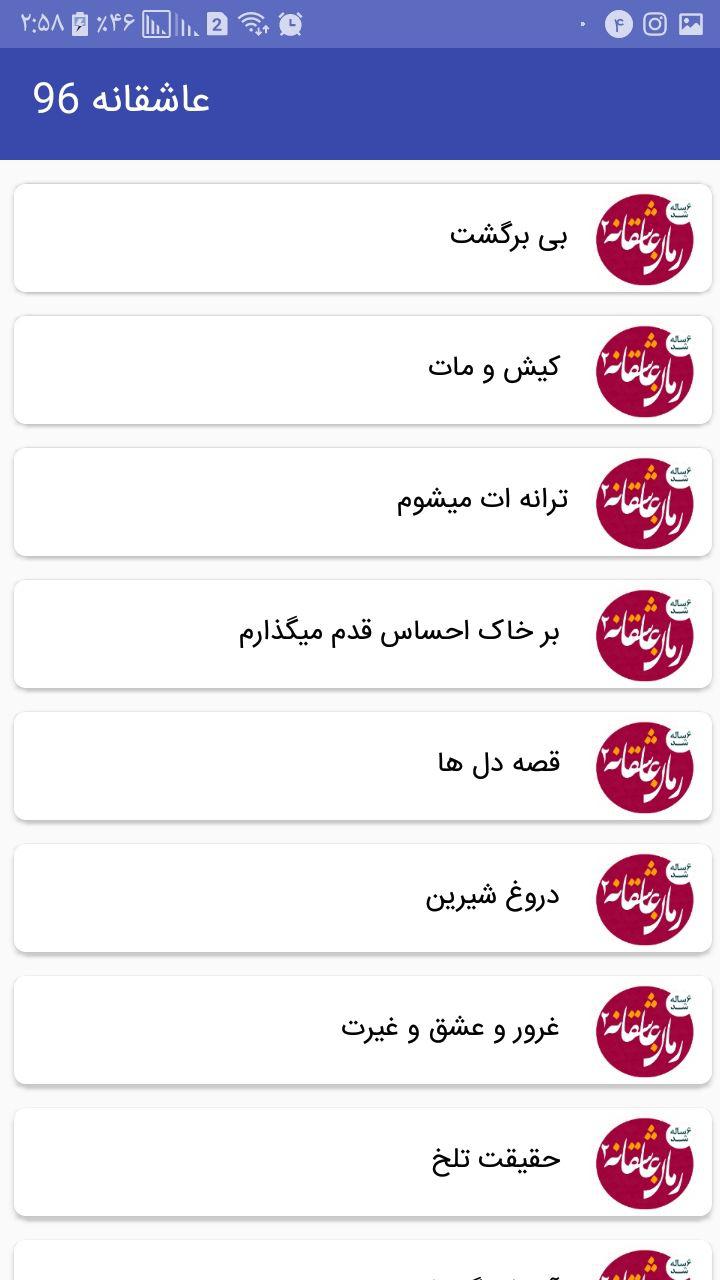Image resolution: width=720 pixels, height=1280 pixels.
Task: Open the novel کیش و مات
Action: (363, 370)
